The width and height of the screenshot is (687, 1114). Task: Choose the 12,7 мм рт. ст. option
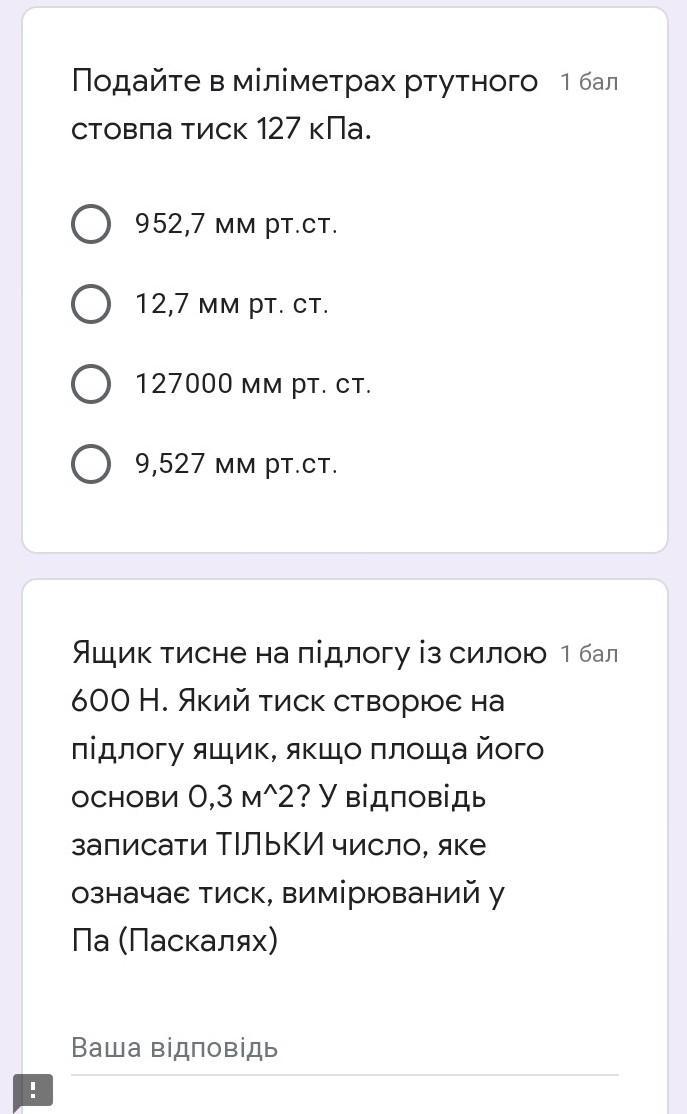[91, 304]
